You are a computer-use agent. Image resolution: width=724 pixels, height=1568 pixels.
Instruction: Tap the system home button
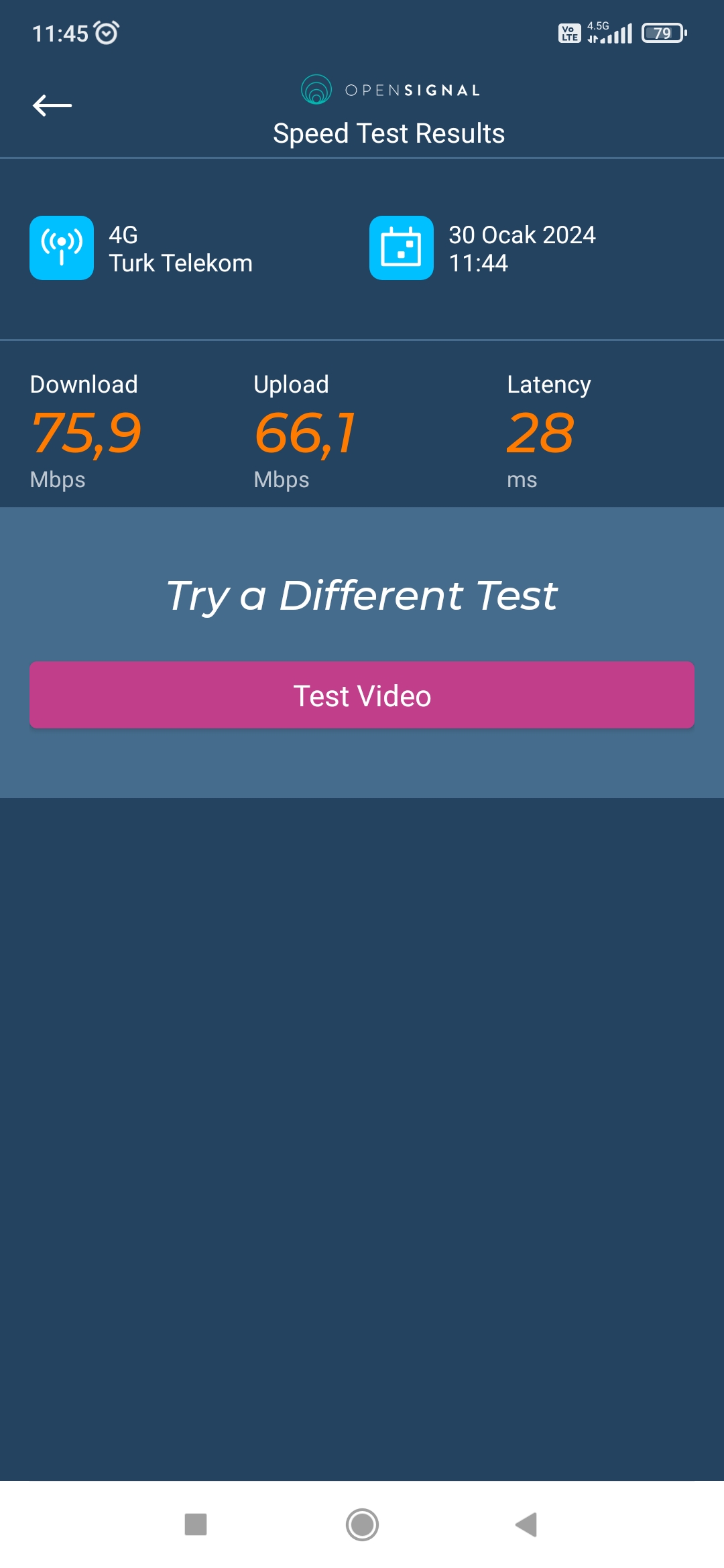pos(362,1524)
